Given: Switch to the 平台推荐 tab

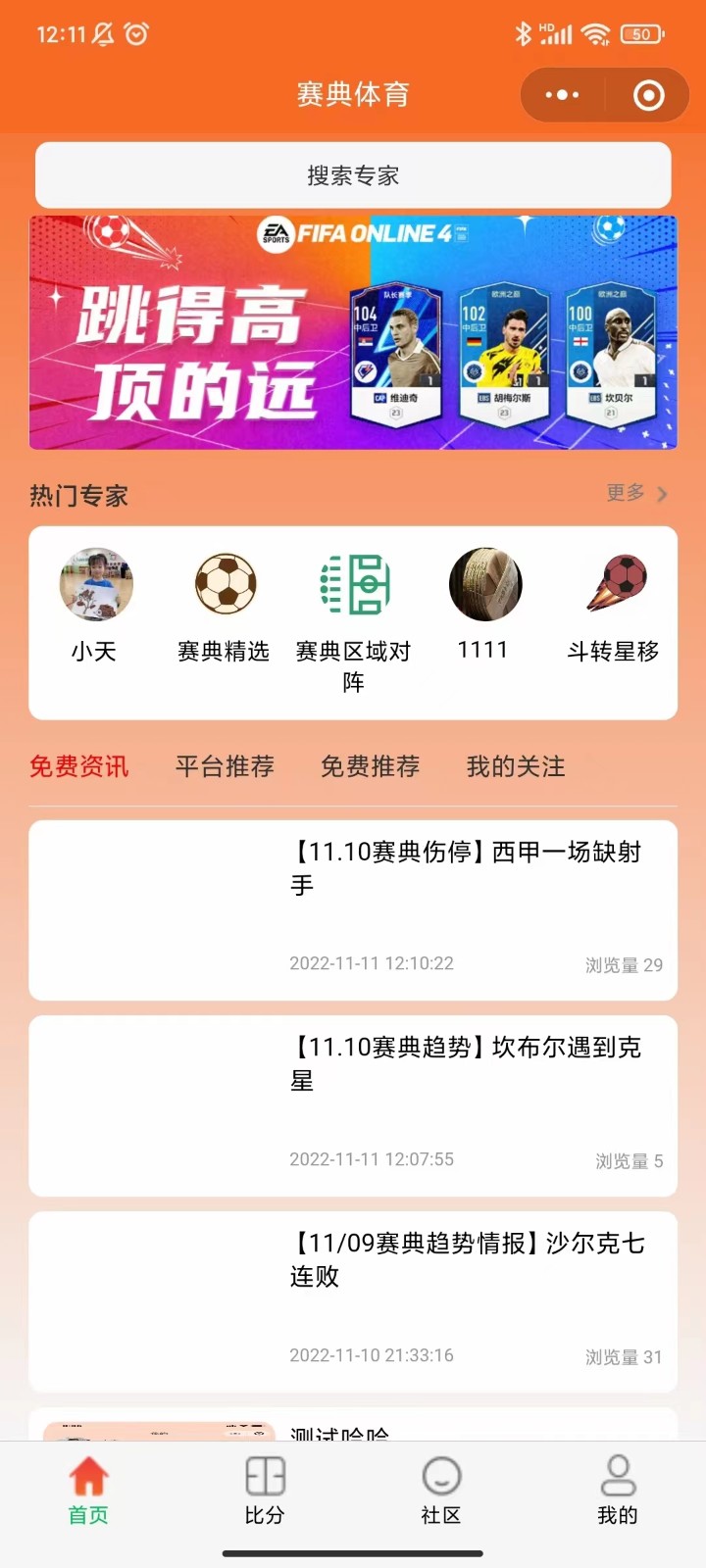Looking at the screenshot, I should click(x=225, y=766).
